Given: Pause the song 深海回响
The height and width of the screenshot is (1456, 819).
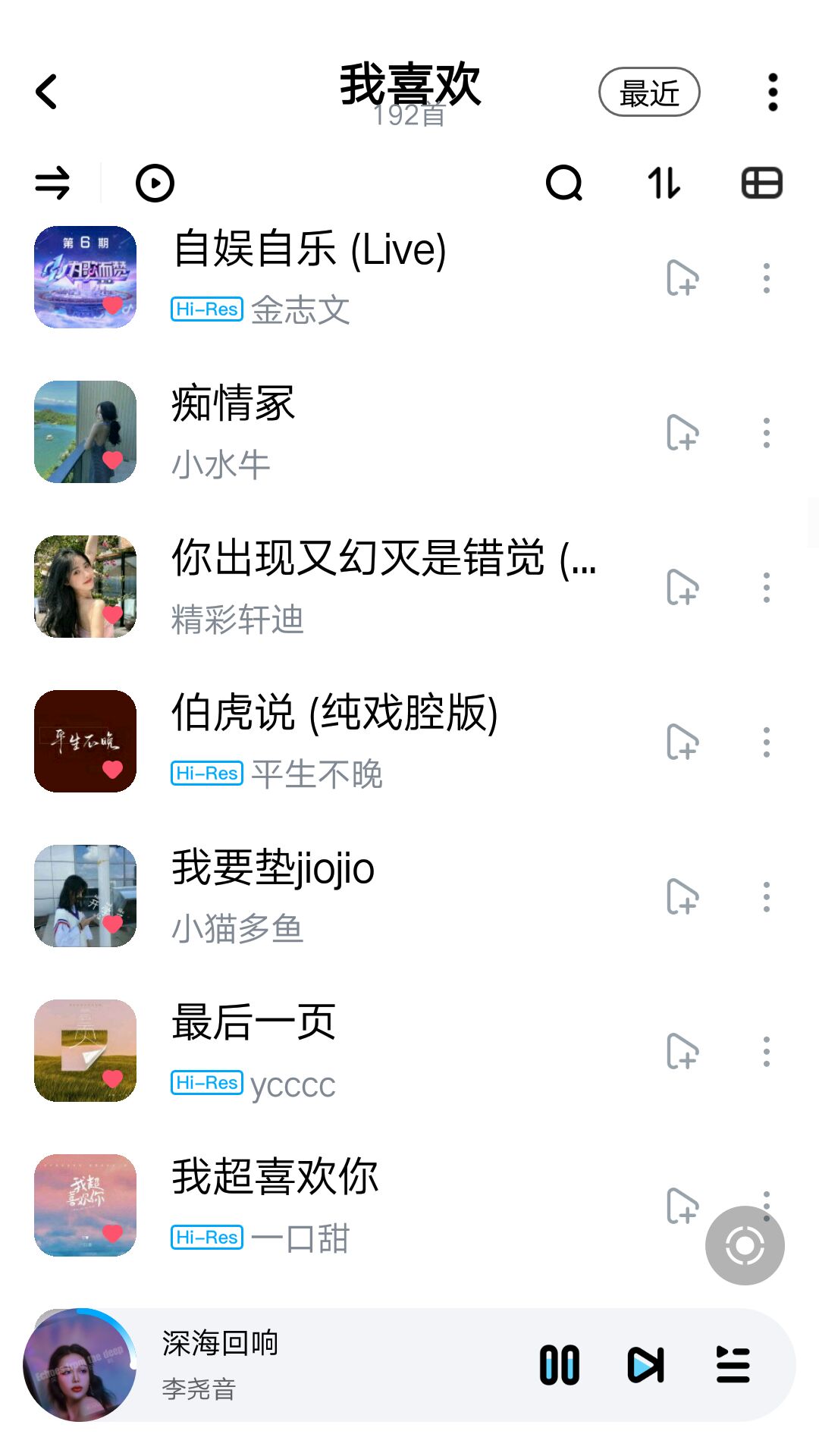Looking at the screenshot, I should pyautogui.click(x=560, y=1365).
